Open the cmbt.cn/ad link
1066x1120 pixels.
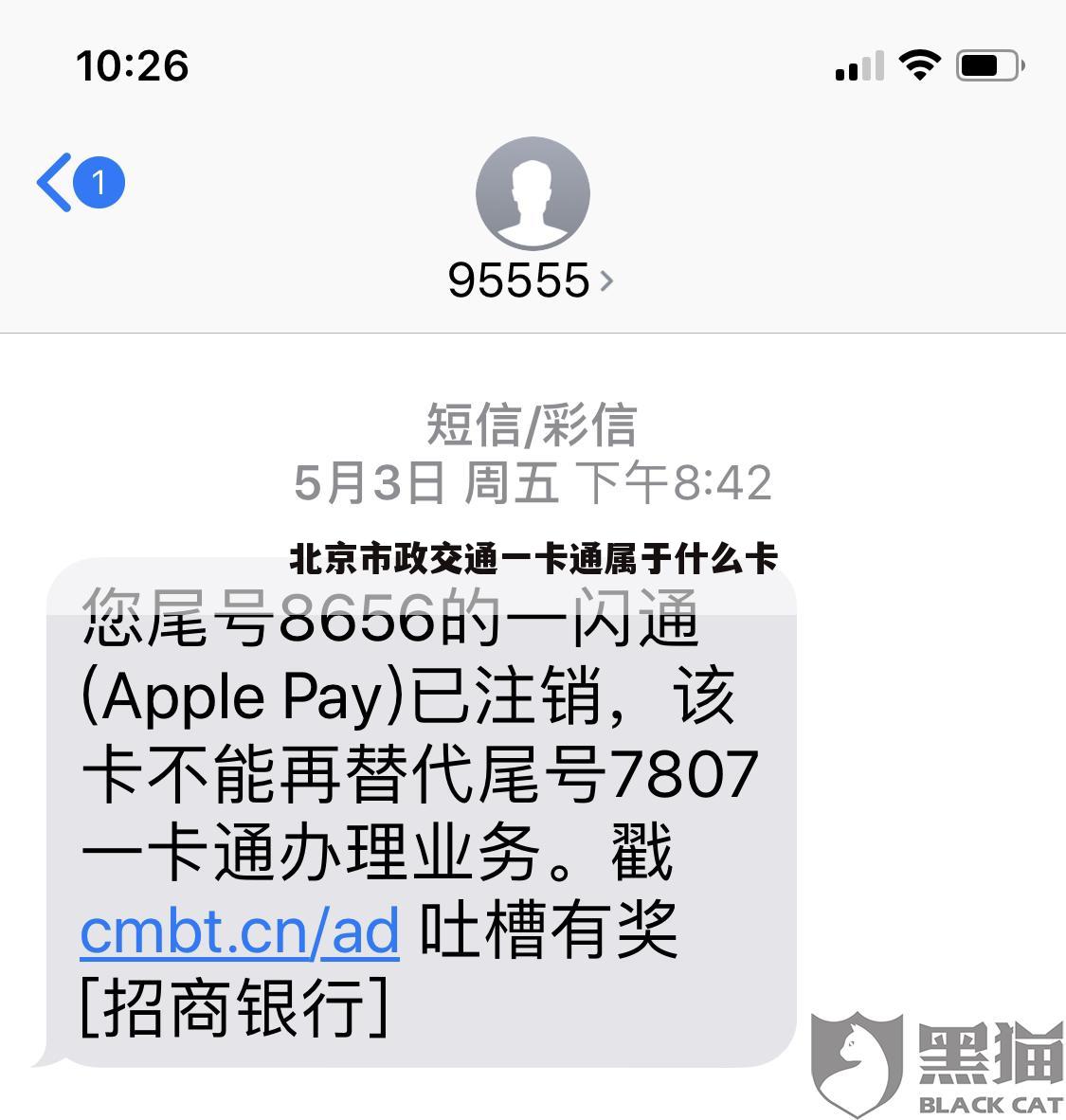point(239,930)
